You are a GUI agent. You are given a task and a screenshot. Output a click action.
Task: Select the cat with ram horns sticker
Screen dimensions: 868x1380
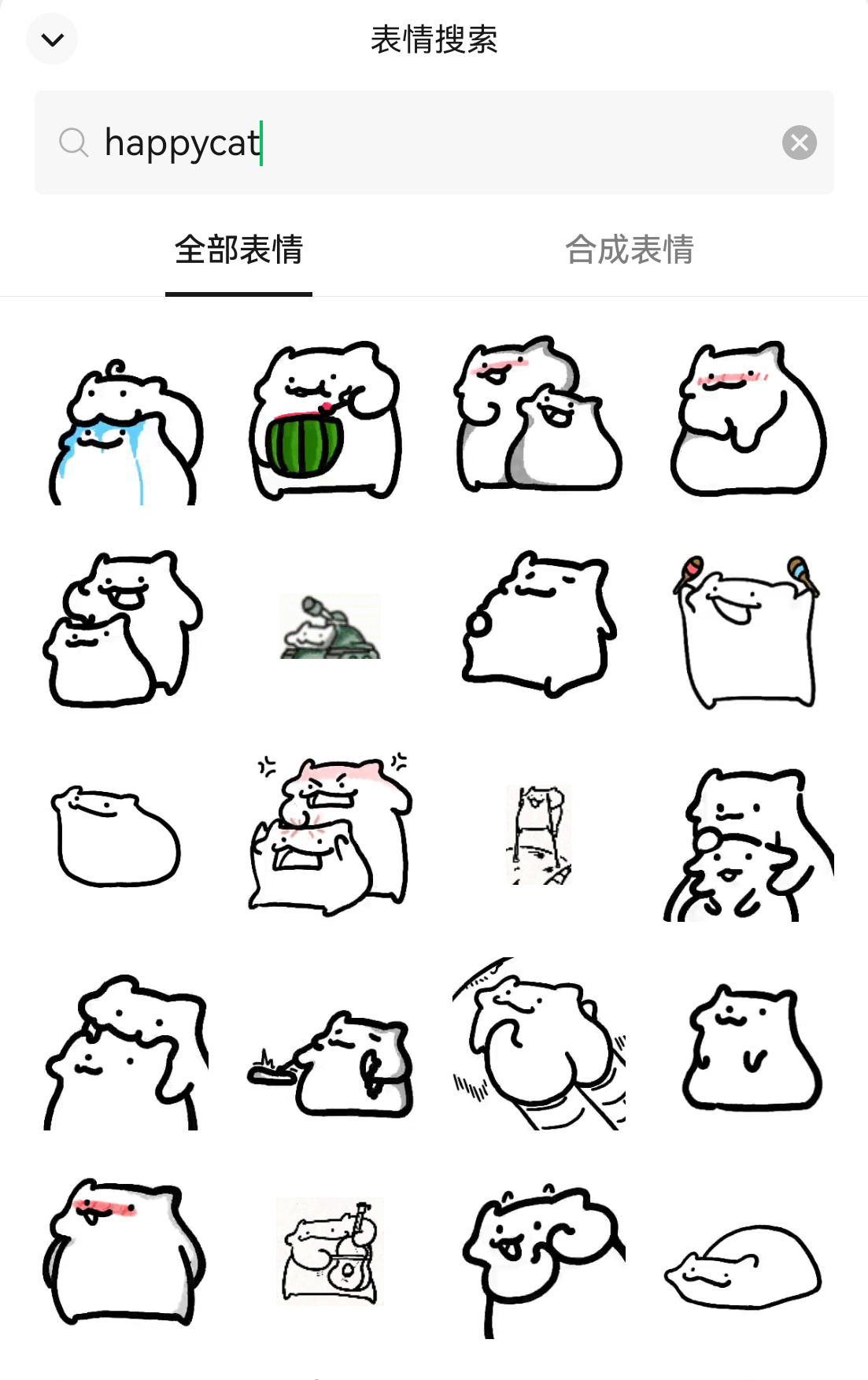pos(544,1259)
